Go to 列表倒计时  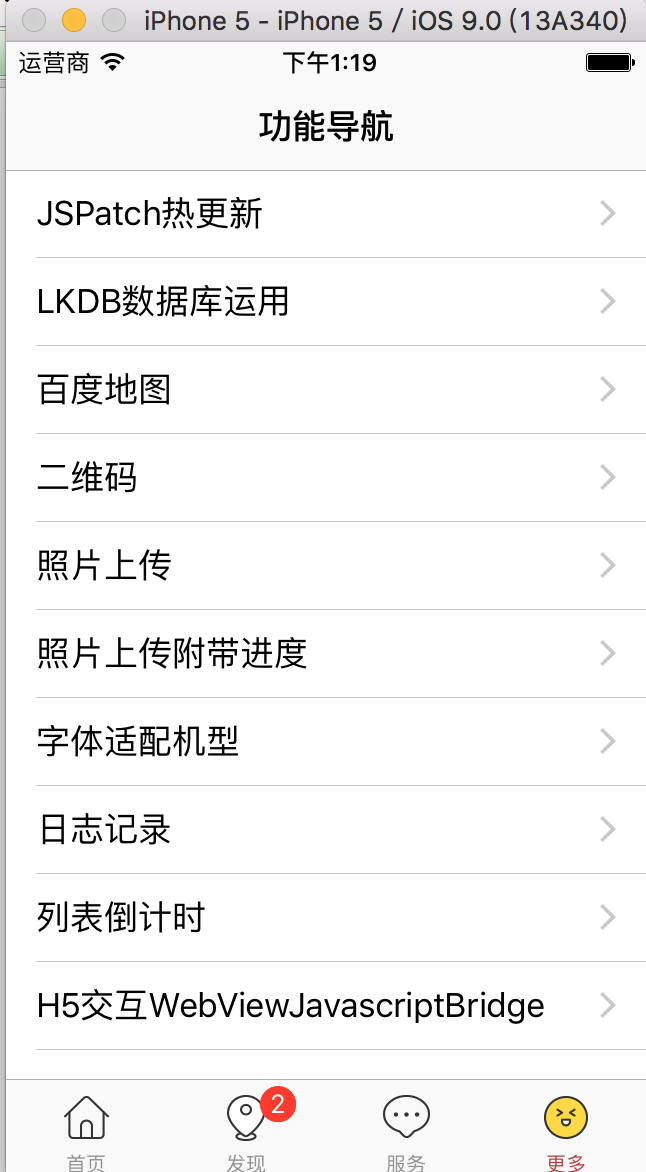point(323,918)
